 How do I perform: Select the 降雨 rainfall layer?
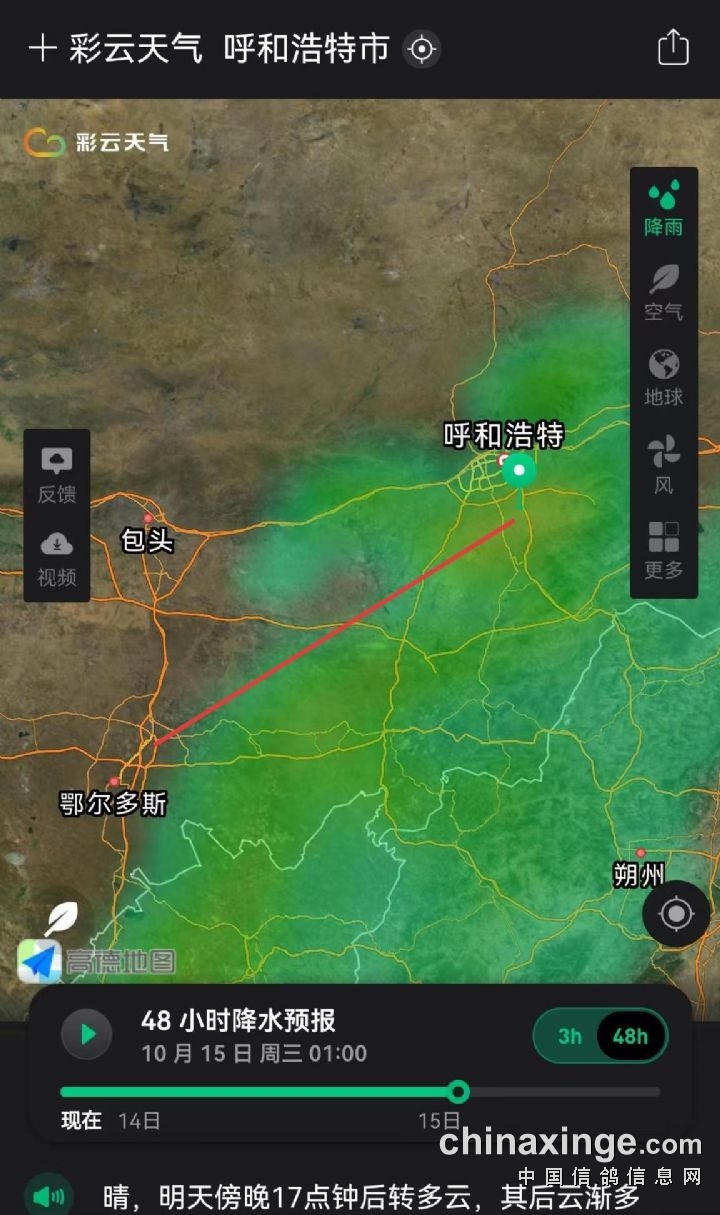(x=663, y=208)
